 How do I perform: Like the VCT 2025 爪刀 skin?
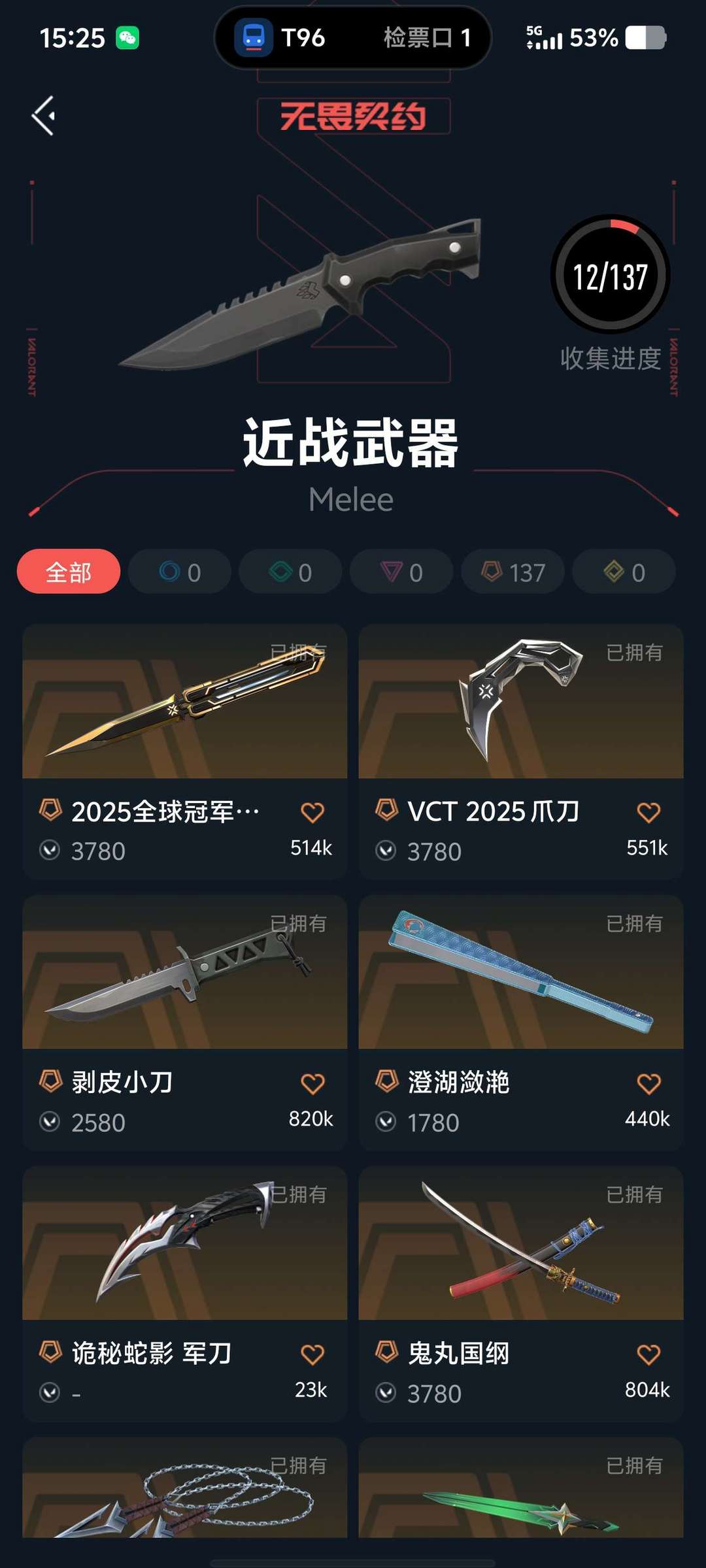[x=648, y=813]
